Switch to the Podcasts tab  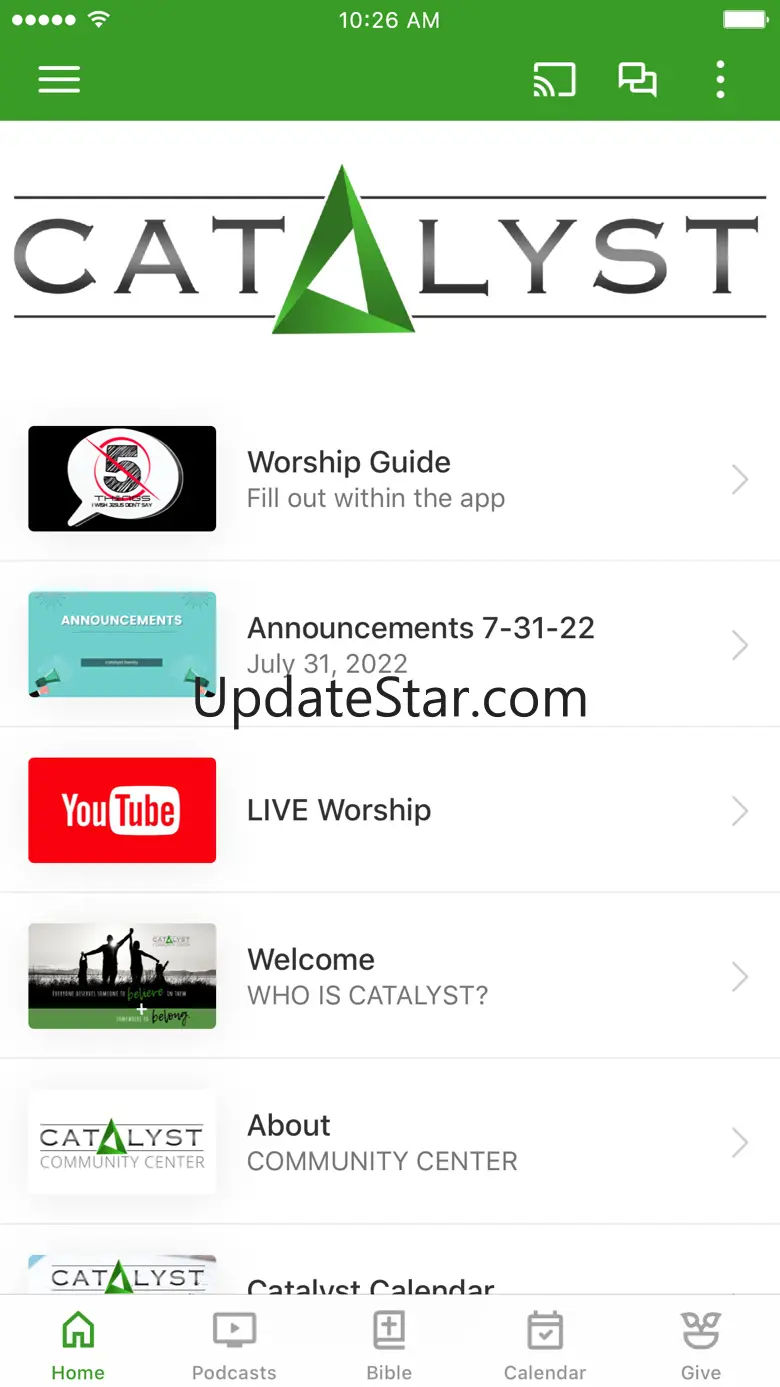[234, 1345]
